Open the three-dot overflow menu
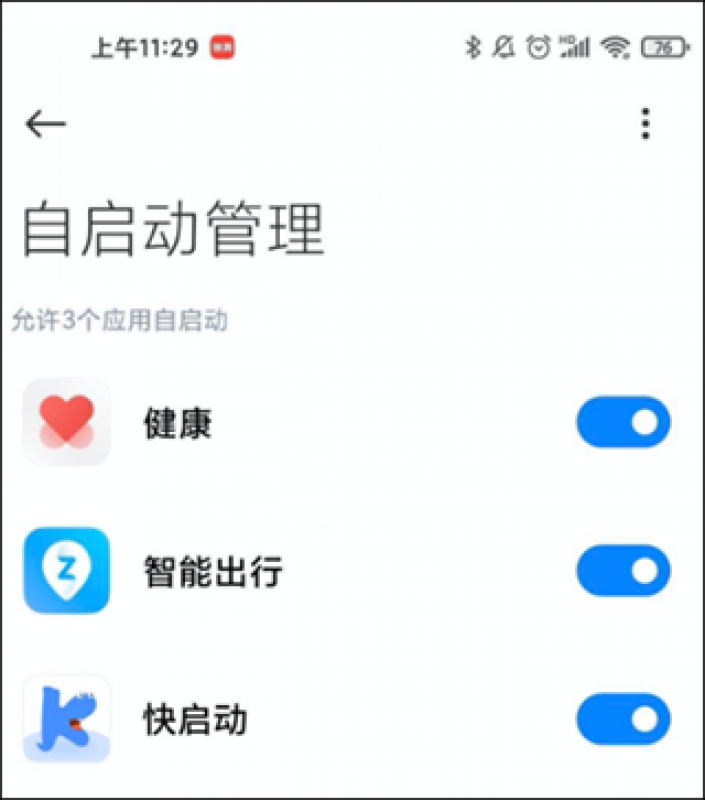This screenshot has width=705, height=800. (x=645, y=124)
